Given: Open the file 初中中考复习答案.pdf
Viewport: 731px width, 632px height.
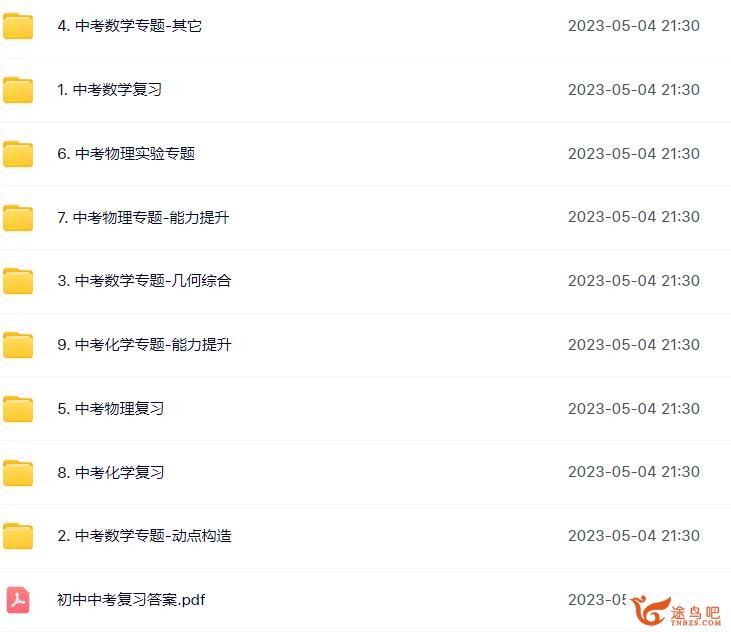Looking at the screenshot, I should 131,600.
